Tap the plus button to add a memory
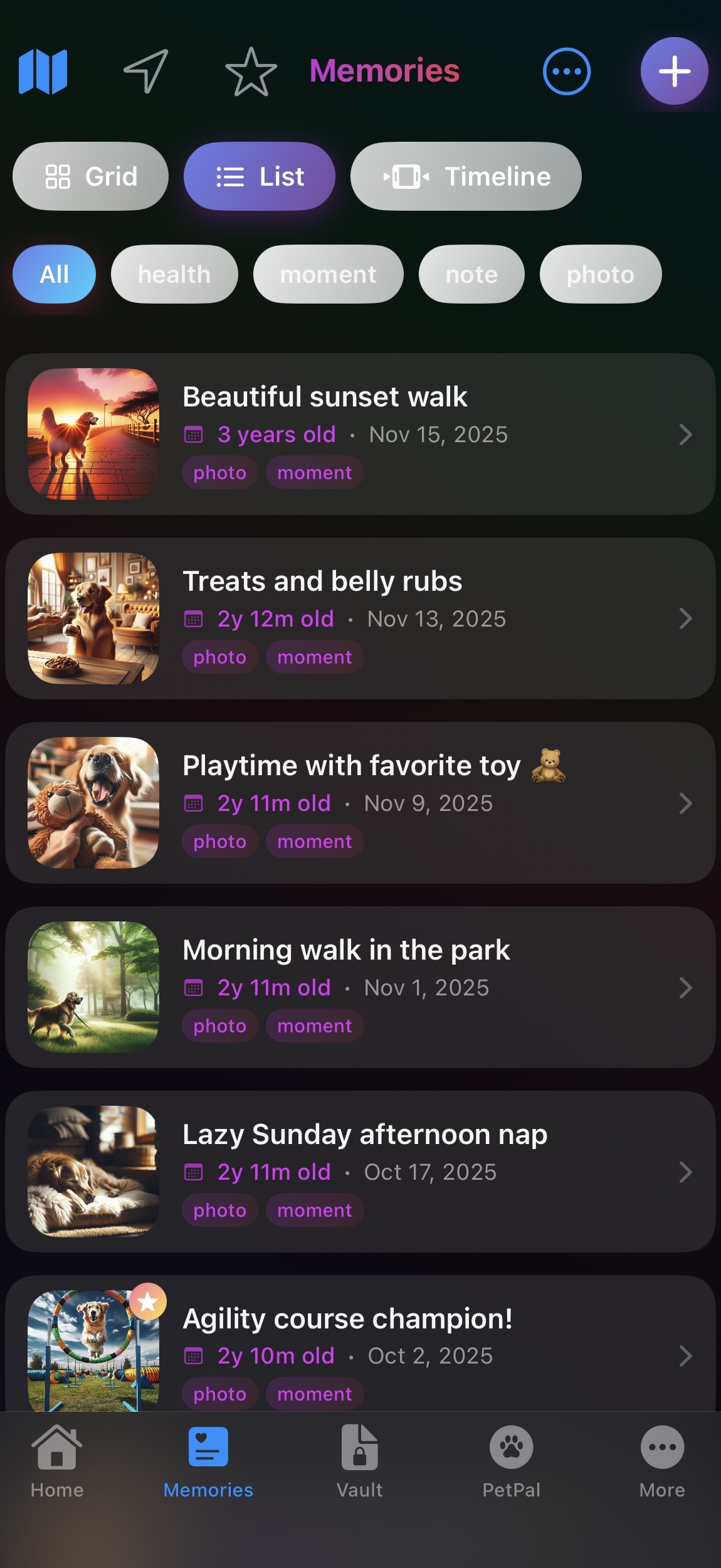 [x=673, y=71]
